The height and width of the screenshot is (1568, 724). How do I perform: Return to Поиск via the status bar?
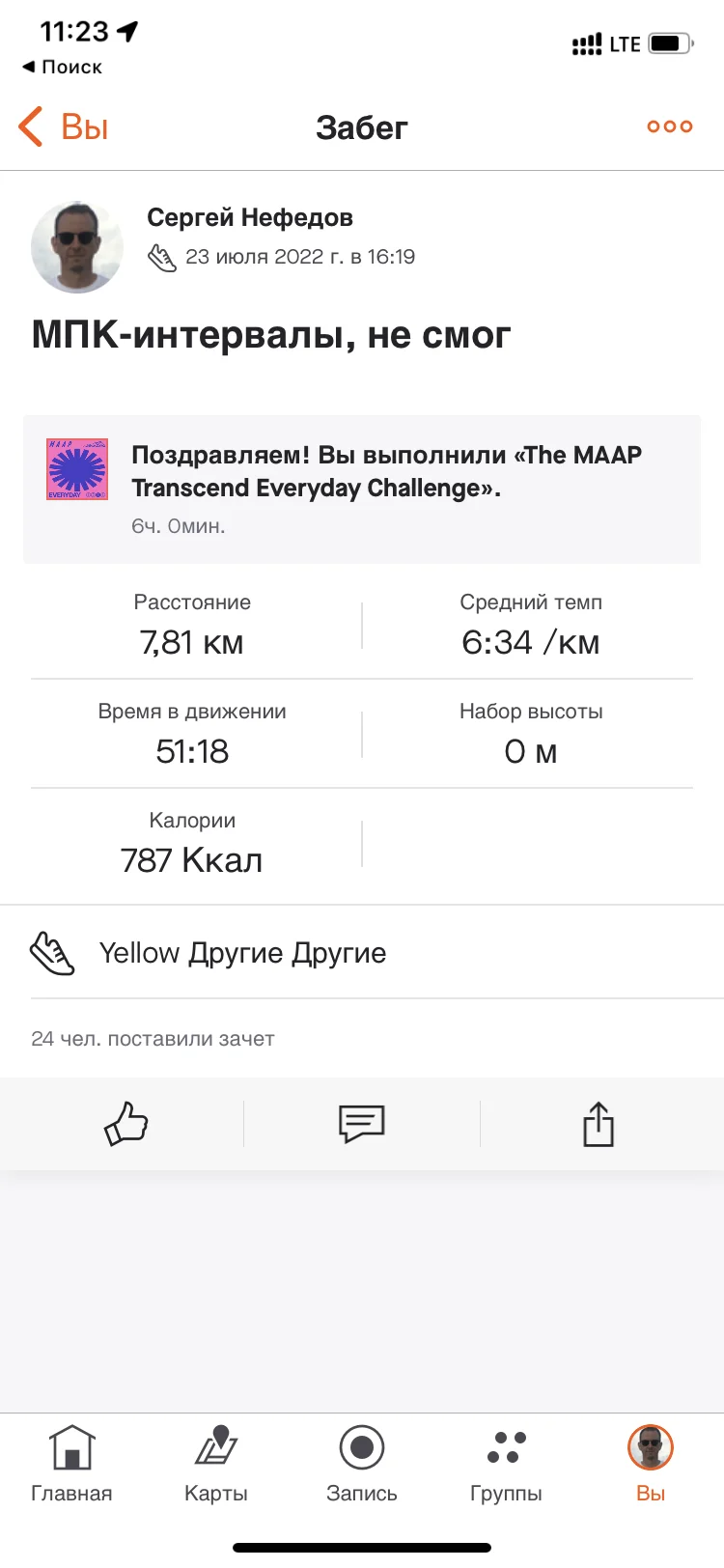(x=63, y=67)
